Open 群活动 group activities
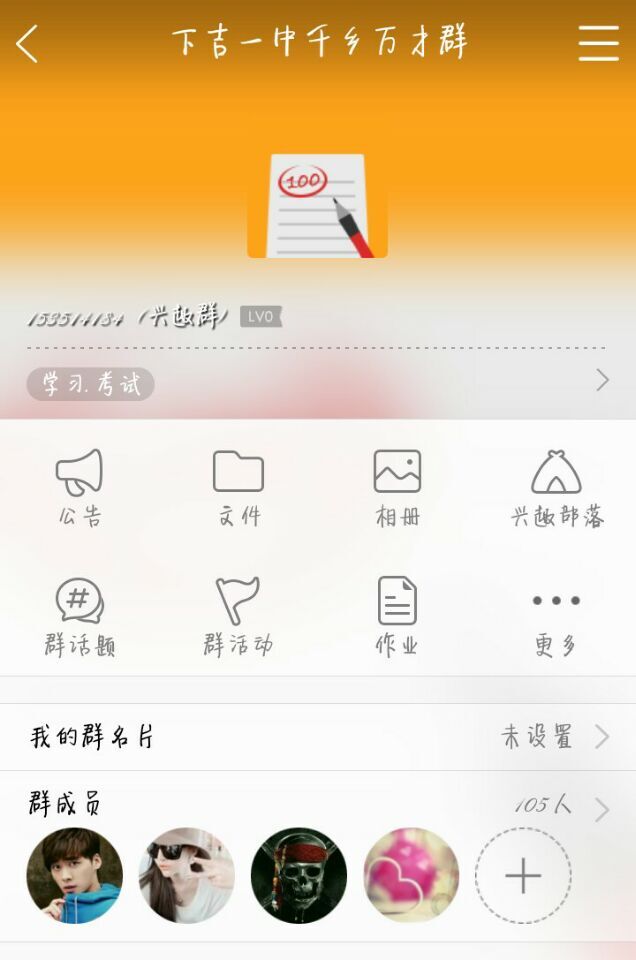Screen dimensions: 636x960 click(x=238, y=616)
